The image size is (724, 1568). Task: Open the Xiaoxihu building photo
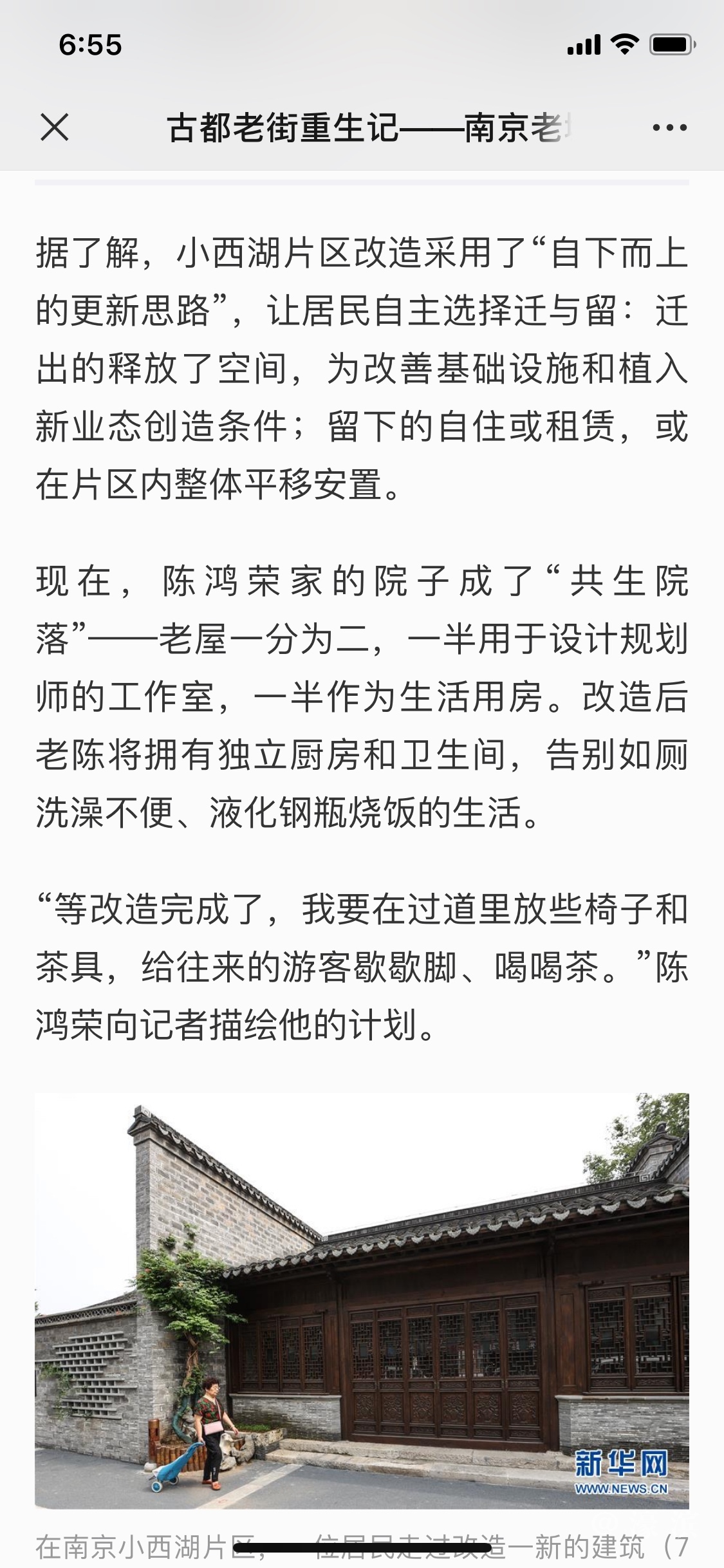(362, 1300)
